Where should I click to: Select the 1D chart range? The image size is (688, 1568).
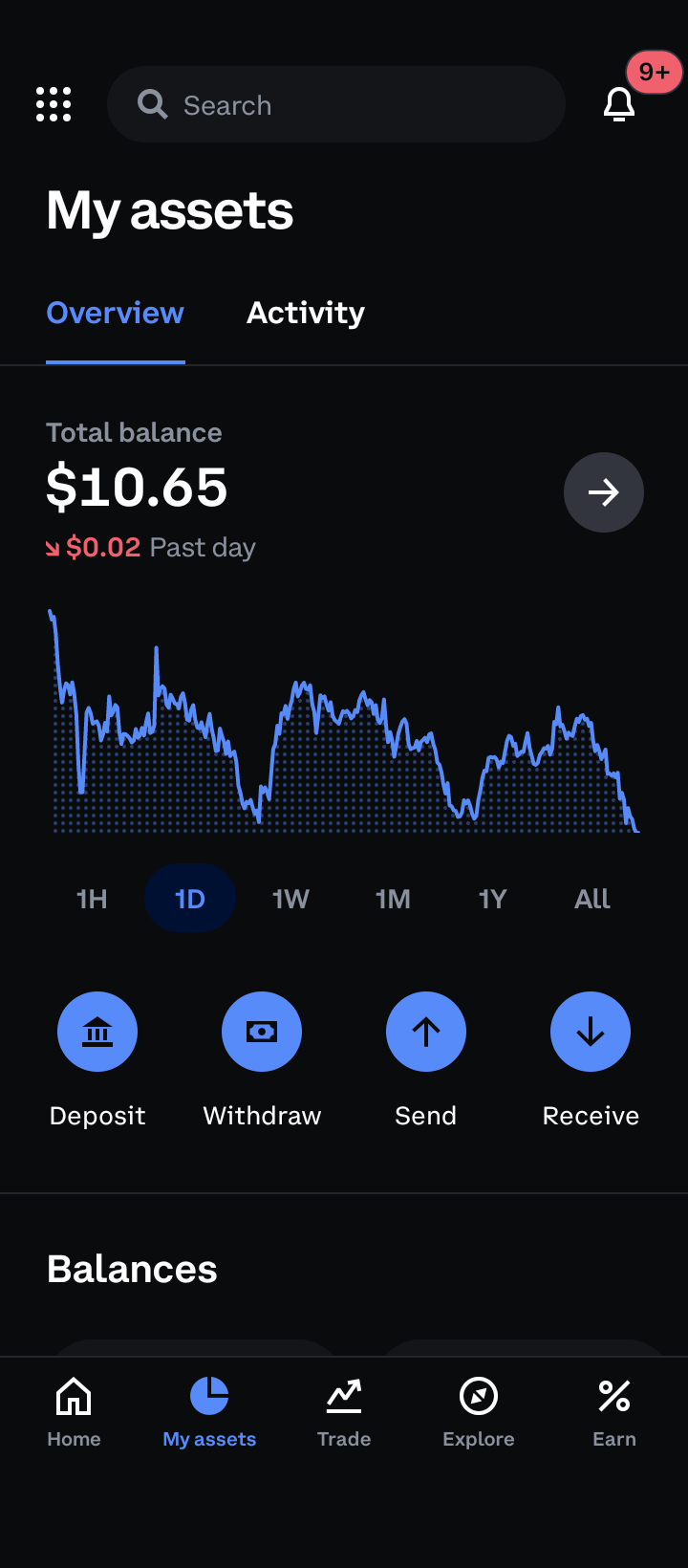point(190,899)
